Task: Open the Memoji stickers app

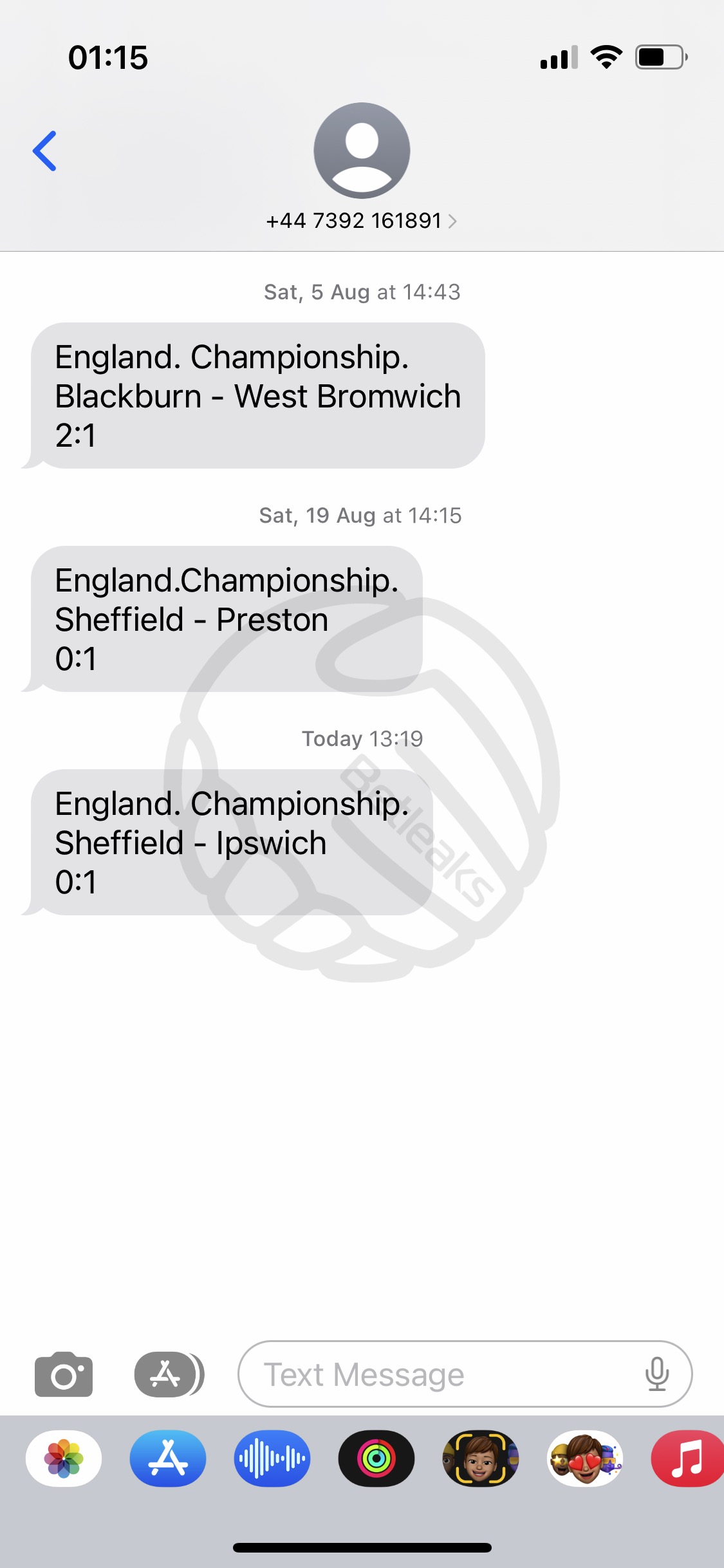Action: (x=585, y=1459)
